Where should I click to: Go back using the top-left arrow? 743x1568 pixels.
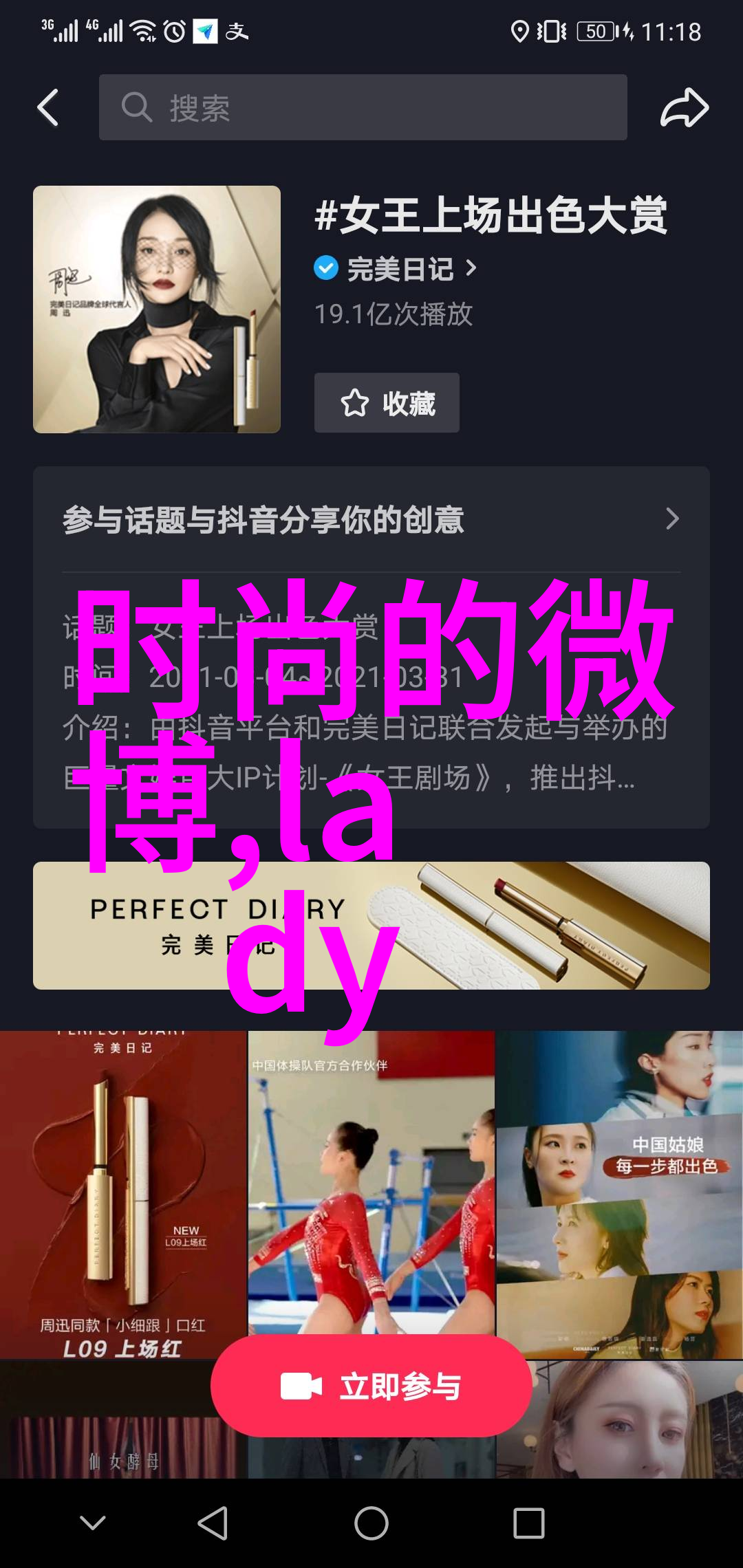[x=48, y=108]
